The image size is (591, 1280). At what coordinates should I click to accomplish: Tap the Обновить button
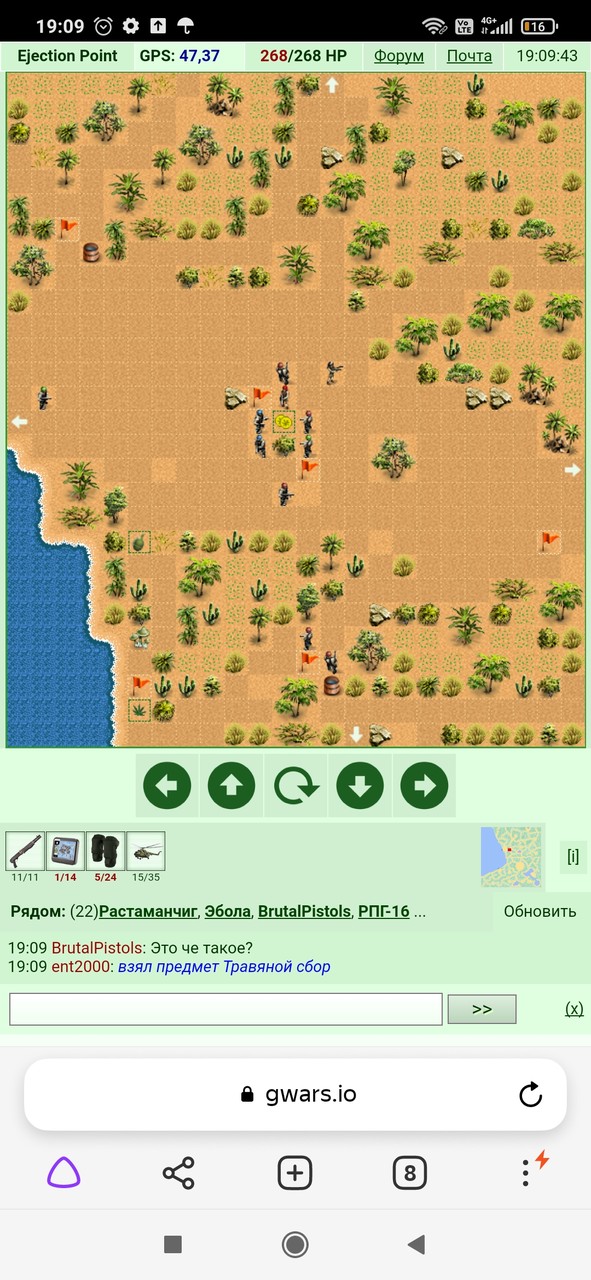pyautogui.click(x=540, y=911)
